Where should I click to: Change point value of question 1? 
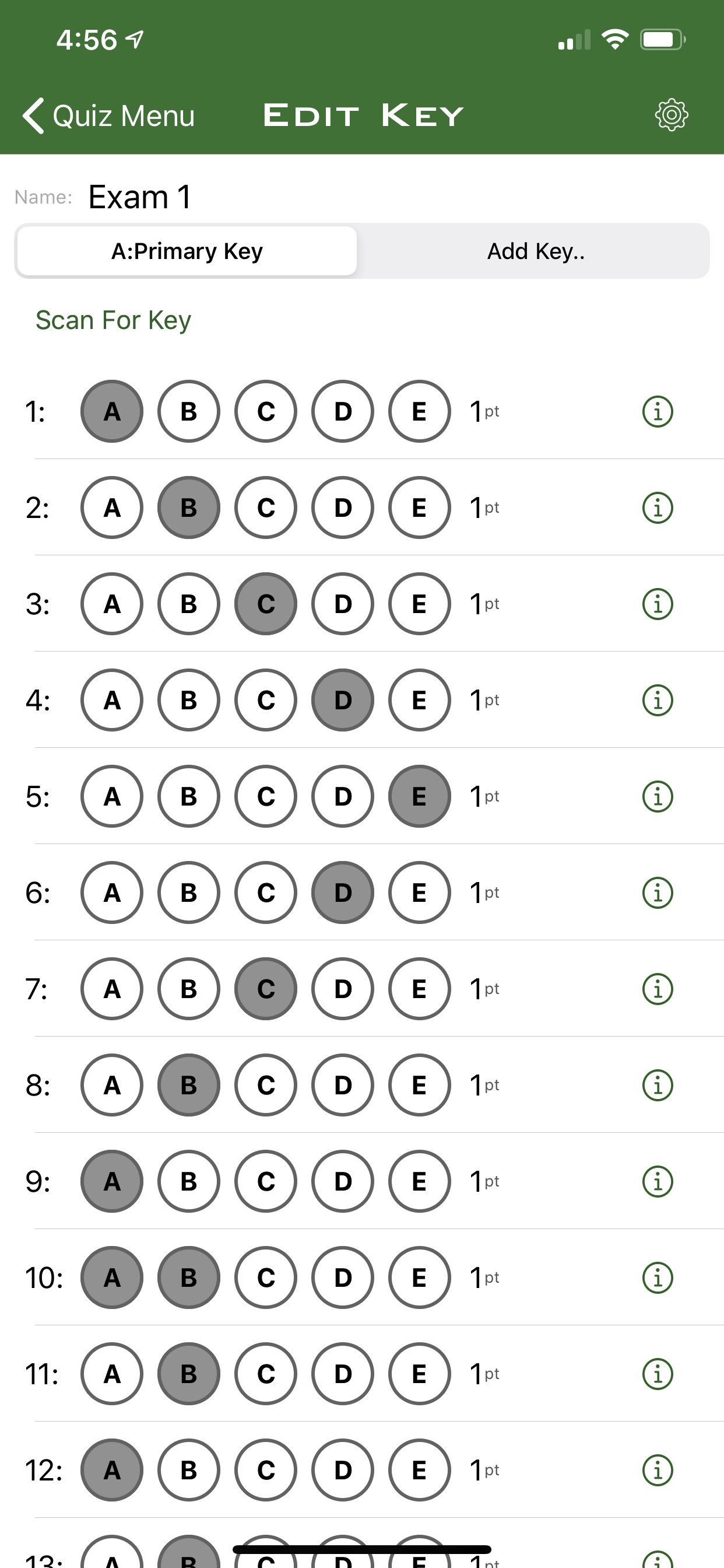tap(484, 411)
